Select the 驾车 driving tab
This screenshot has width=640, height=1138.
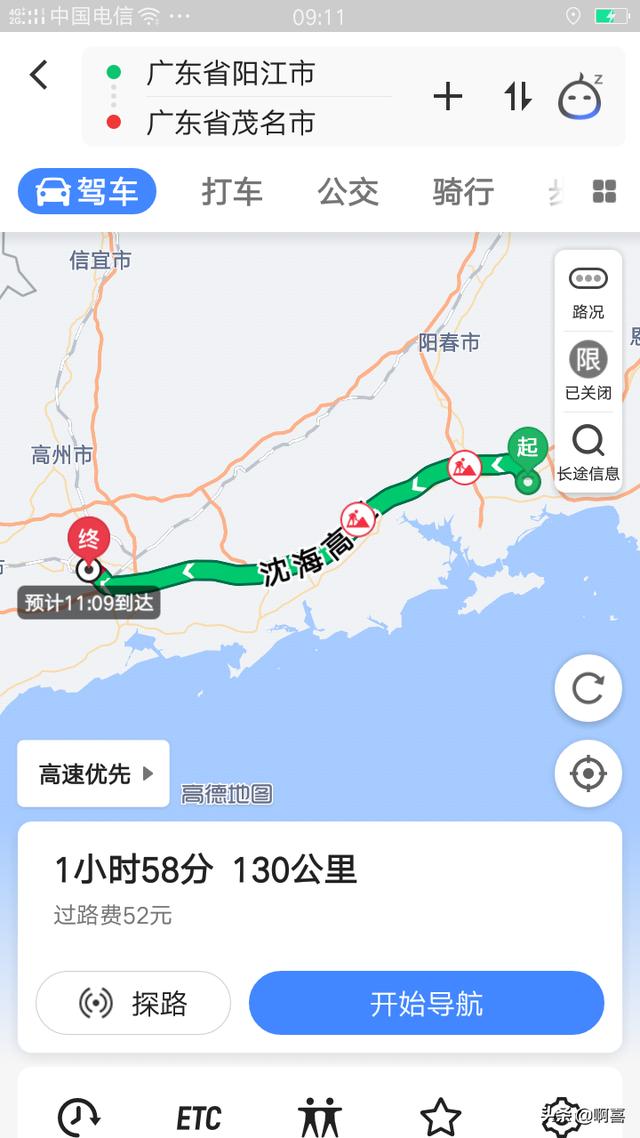pos(87,192)
